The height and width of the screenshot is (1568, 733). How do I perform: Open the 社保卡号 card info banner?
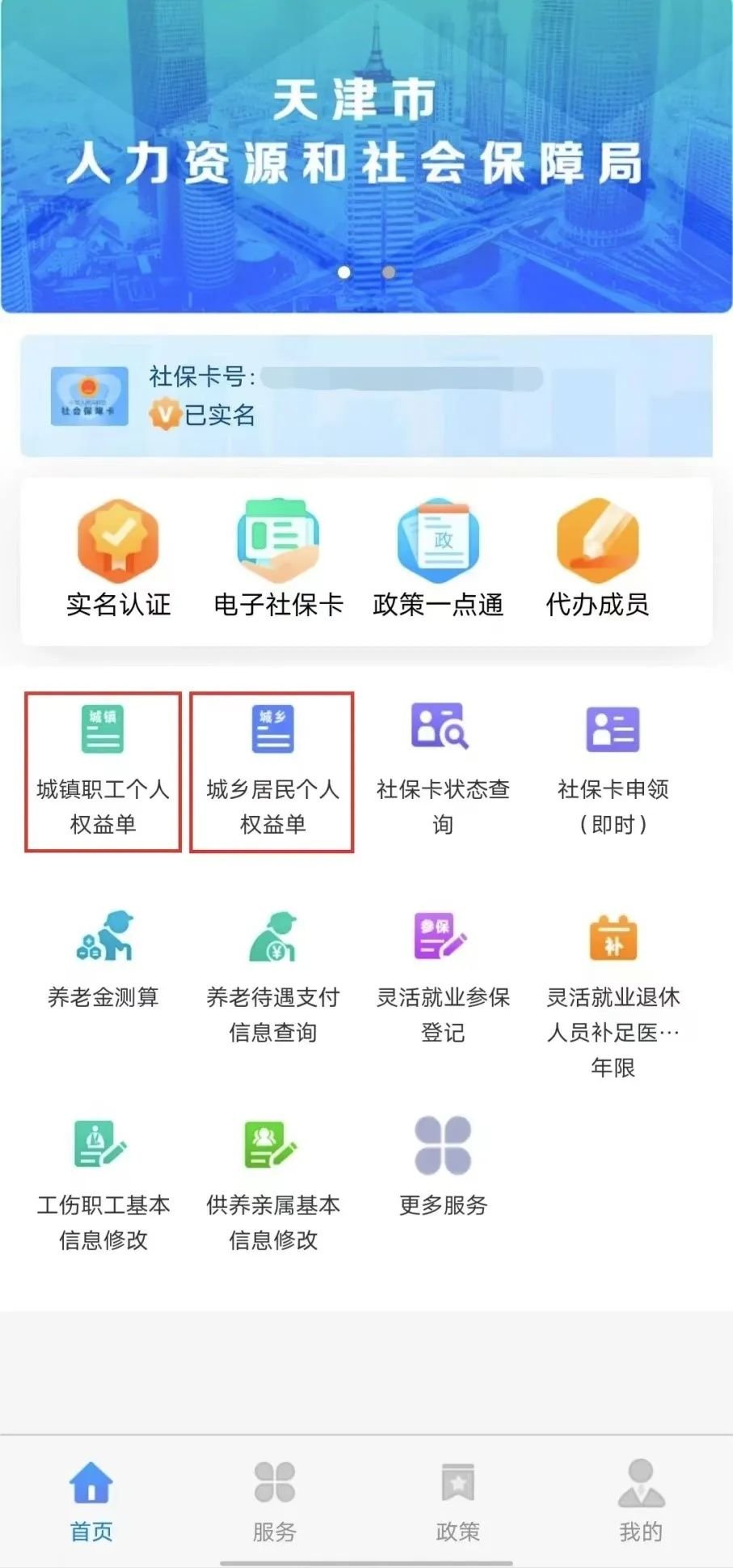pyautogui.click(x=366, y=395)
